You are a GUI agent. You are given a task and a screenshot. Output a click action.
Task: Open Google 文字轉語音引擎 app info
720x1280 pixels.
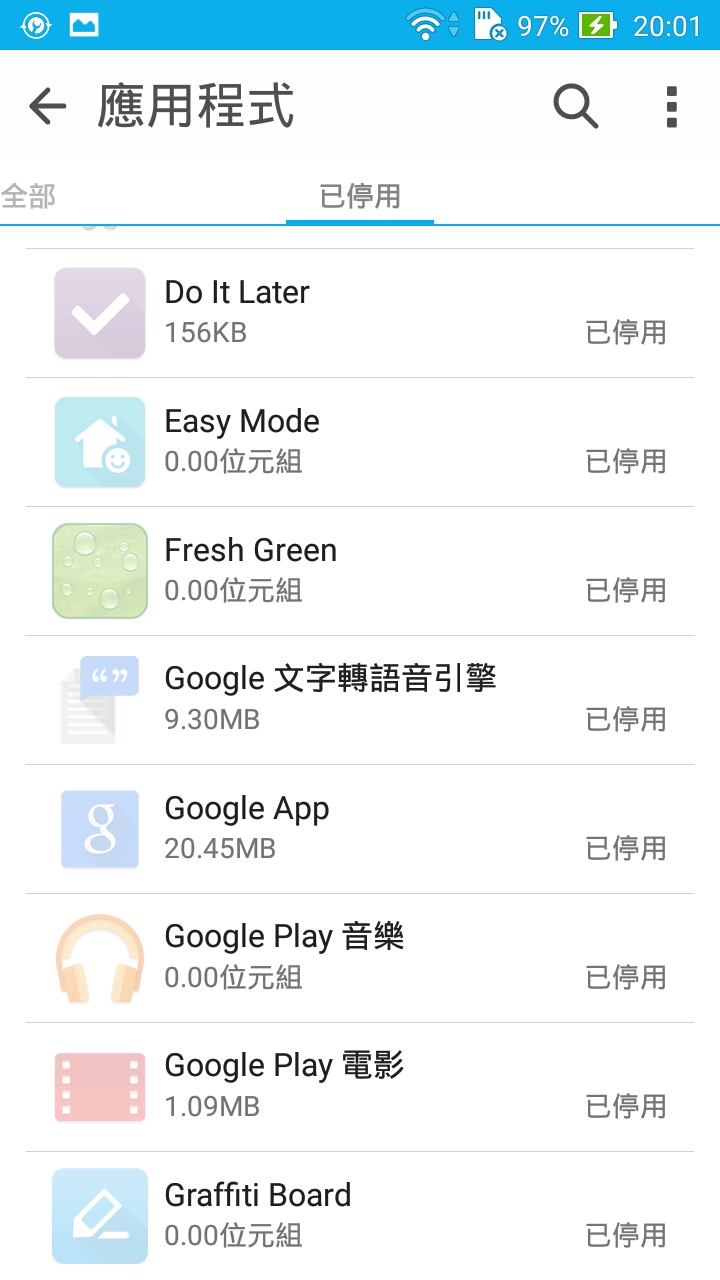coord(360,700)
